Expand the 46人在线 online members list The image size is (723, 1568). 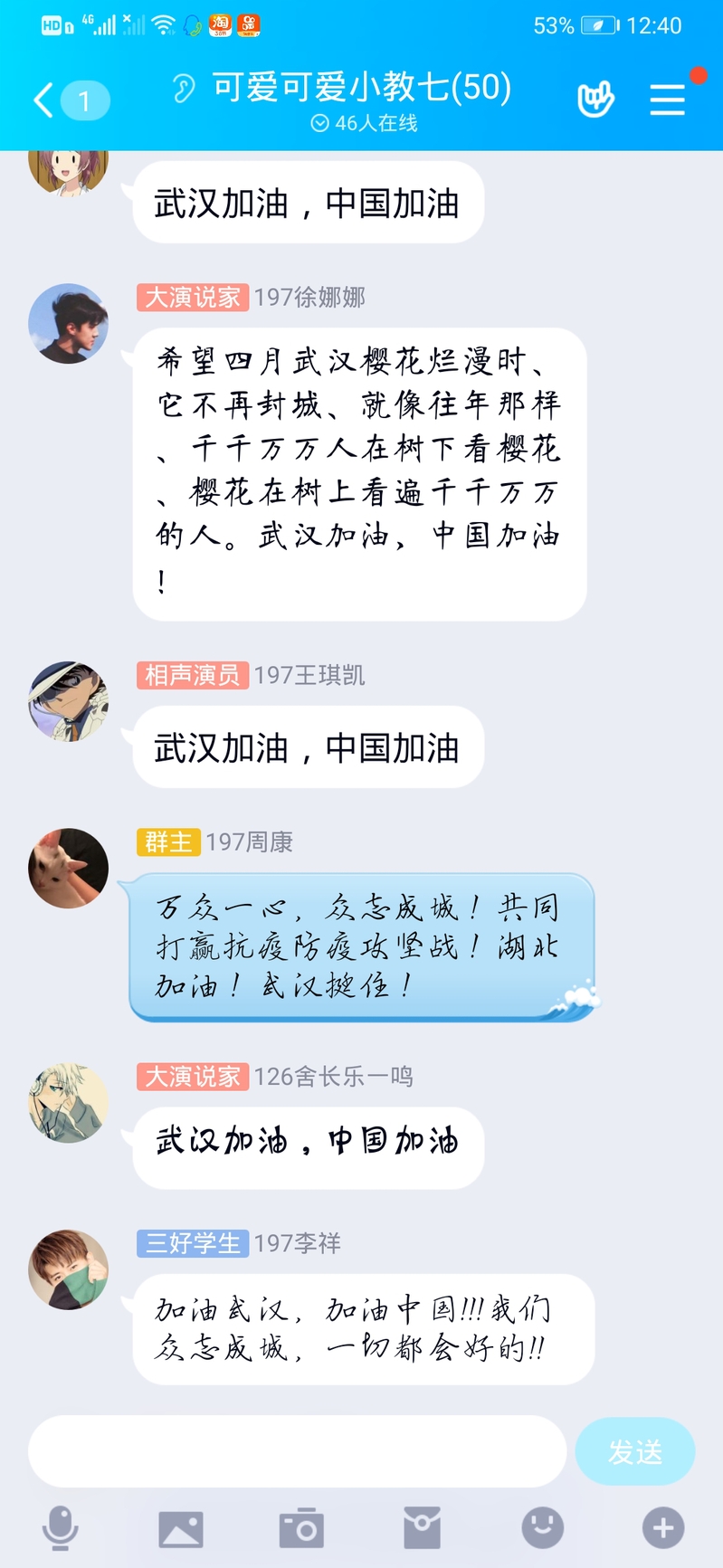click(x=364, y=123)
